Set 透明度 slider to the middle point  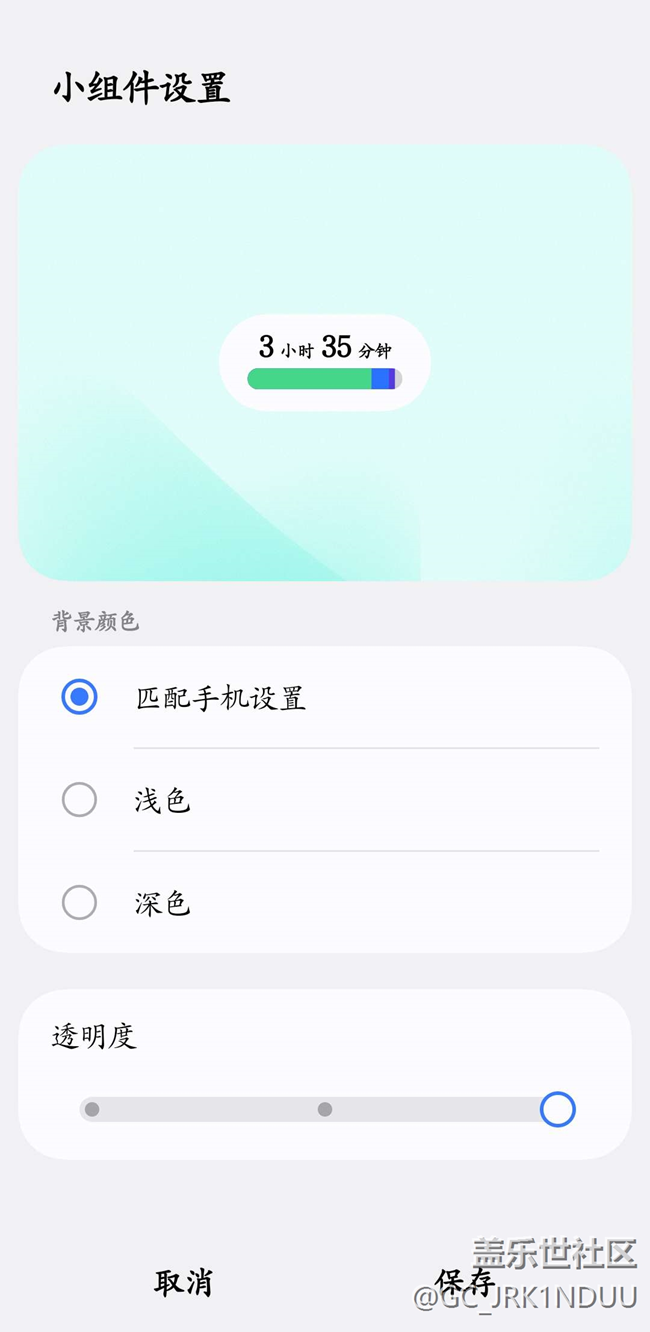[x=325, y=1109]
